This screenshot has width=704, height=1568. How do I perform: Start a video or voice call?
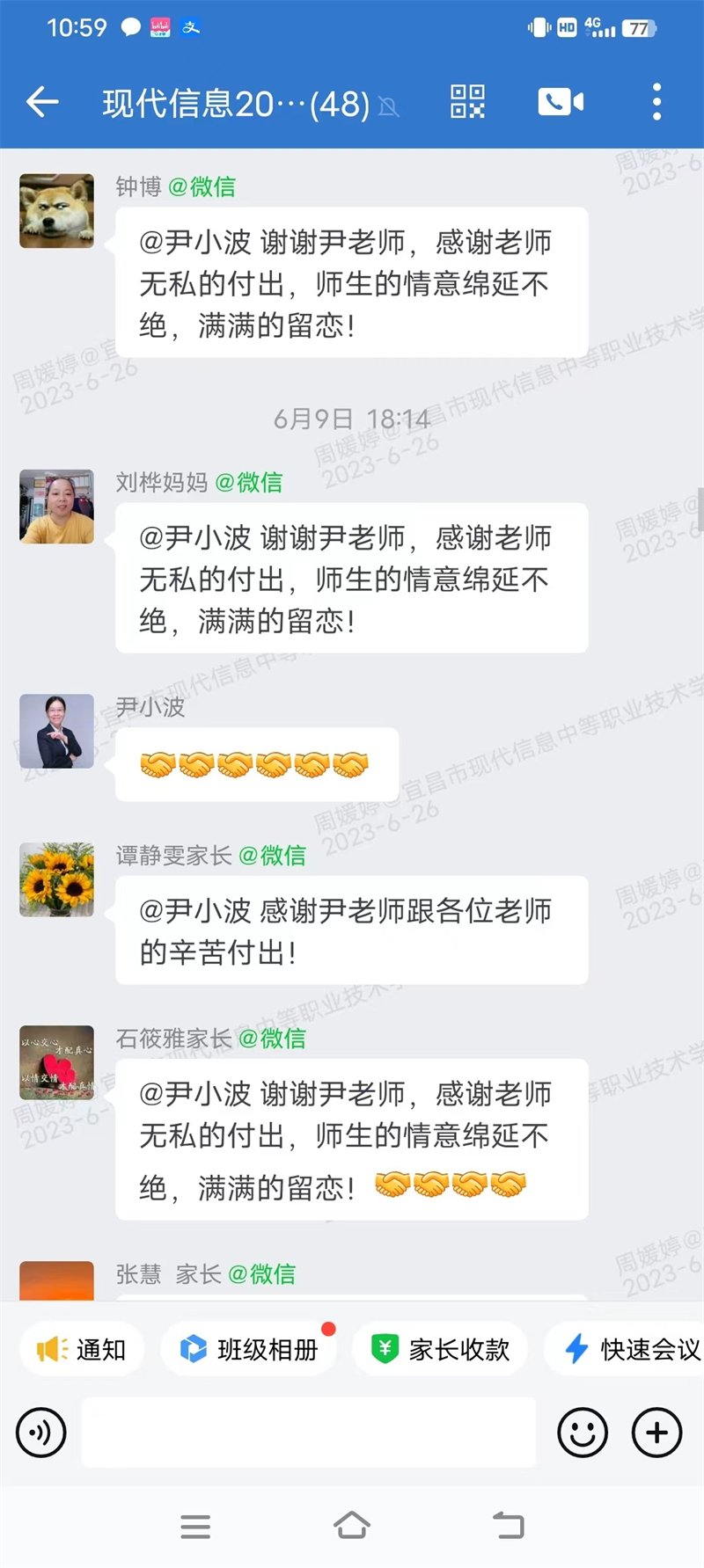coord(561,102)
